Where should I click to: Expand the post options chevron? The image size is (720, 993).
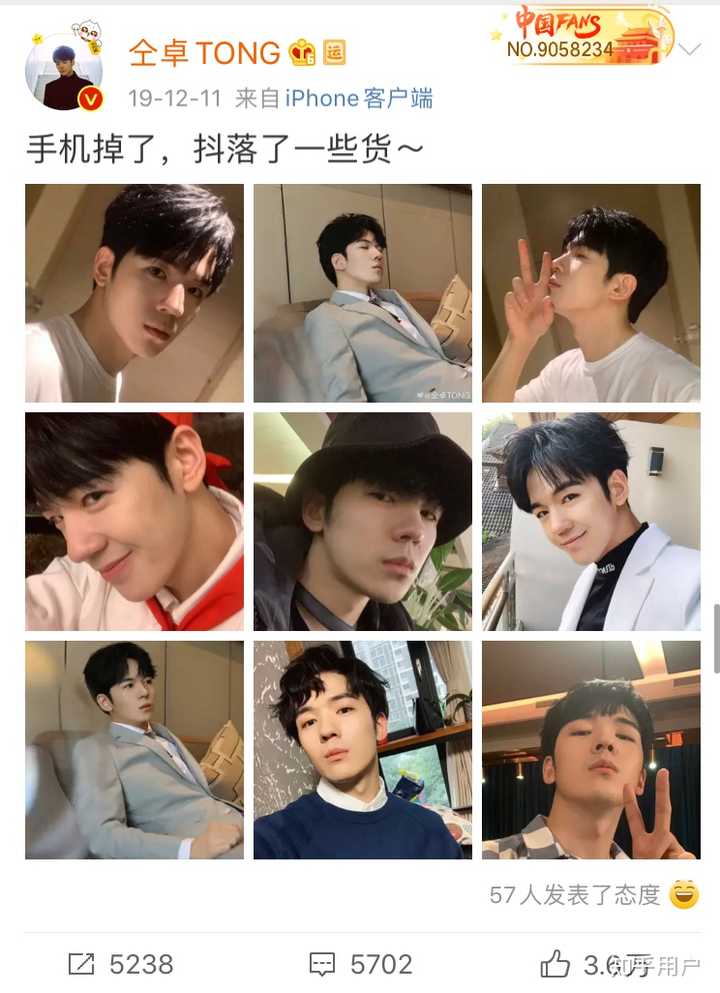[x=690, y=48]
